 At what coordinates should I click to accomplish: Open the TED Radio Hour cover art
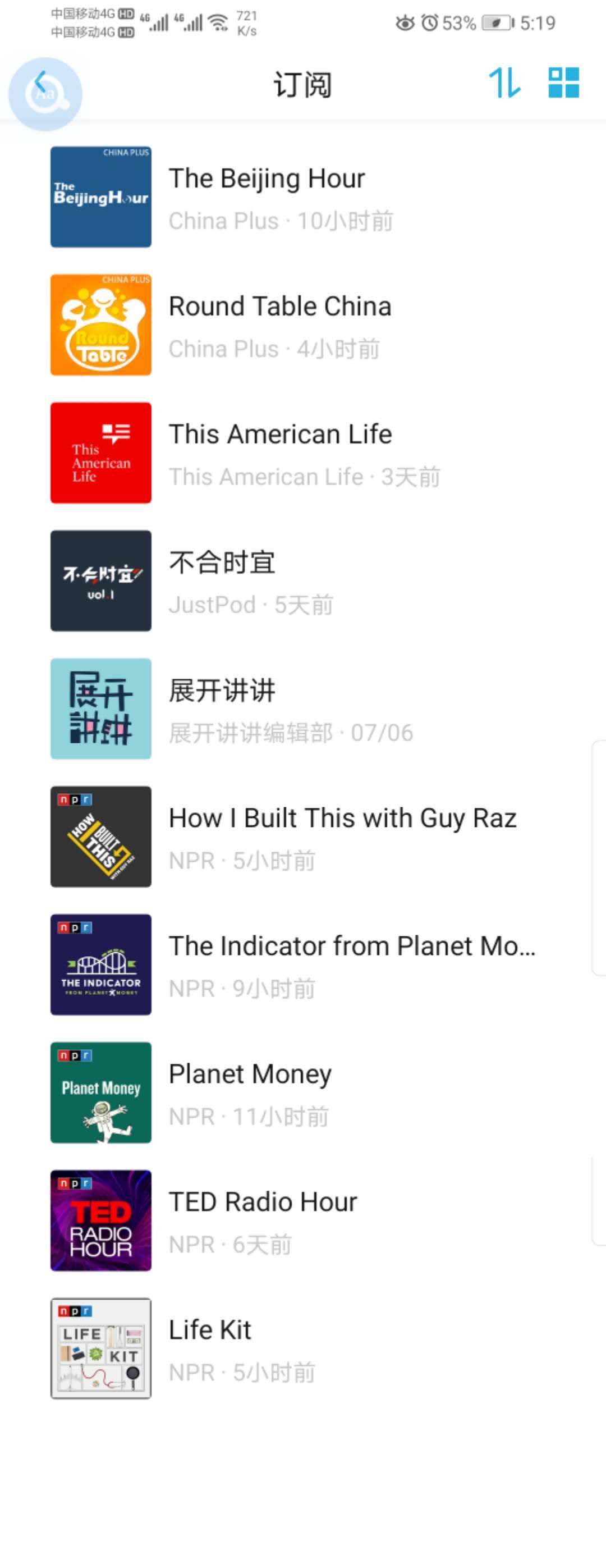[100, 1220]
